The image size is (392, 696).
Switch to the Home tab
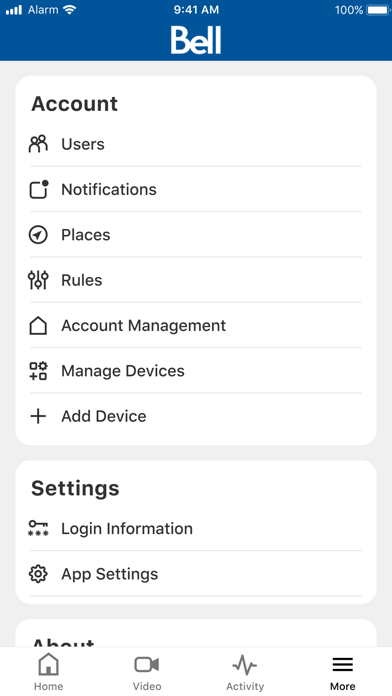(x=48, y=672)
